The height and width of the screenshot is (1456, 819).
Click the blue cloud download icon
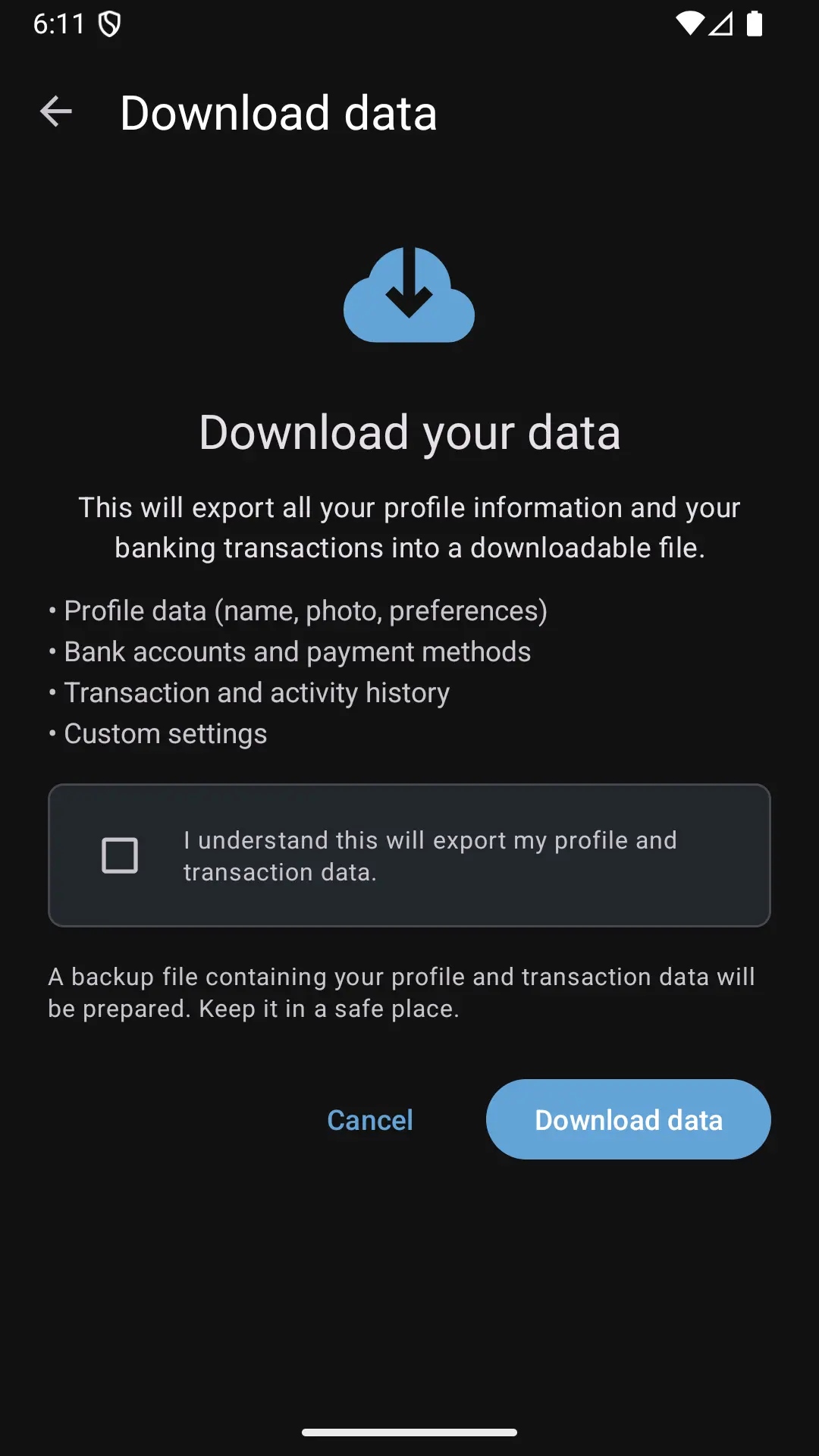pos(409,296)
